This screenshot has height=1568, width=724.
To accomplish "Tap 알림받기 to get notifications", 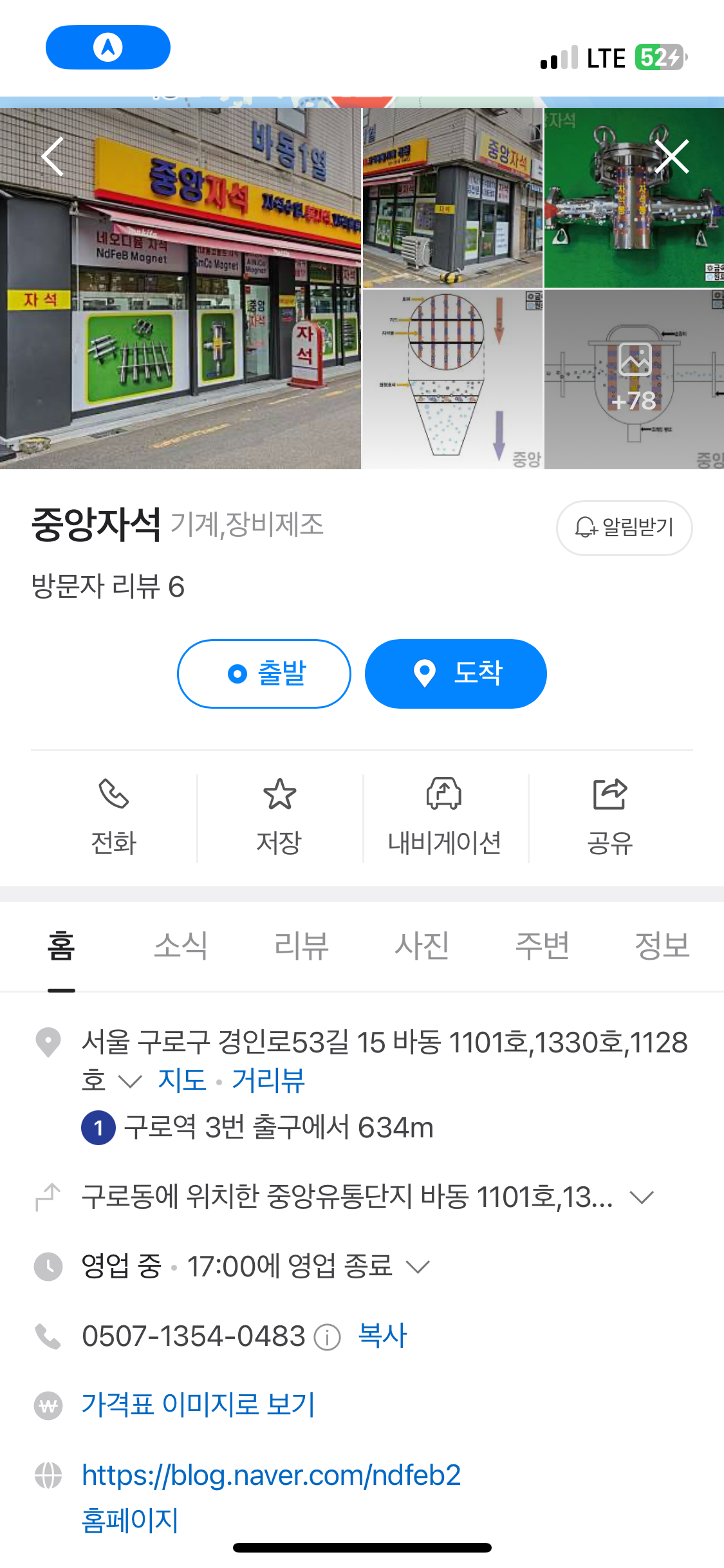I will 624,528.
